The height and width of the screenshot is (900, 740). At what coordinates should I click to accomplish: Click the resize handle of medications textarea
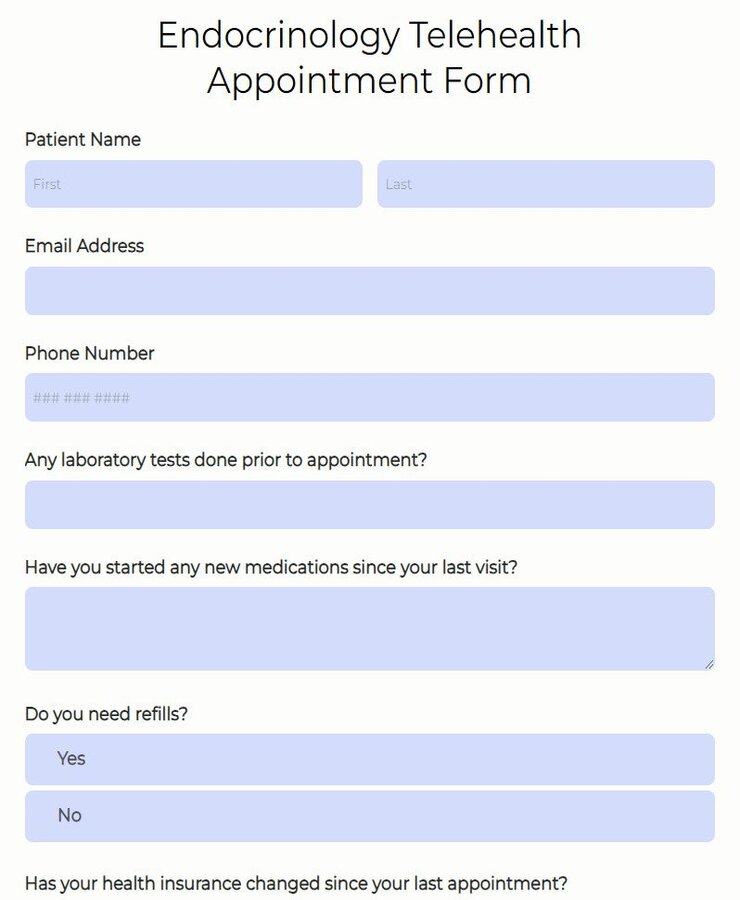tap(710, 661)
